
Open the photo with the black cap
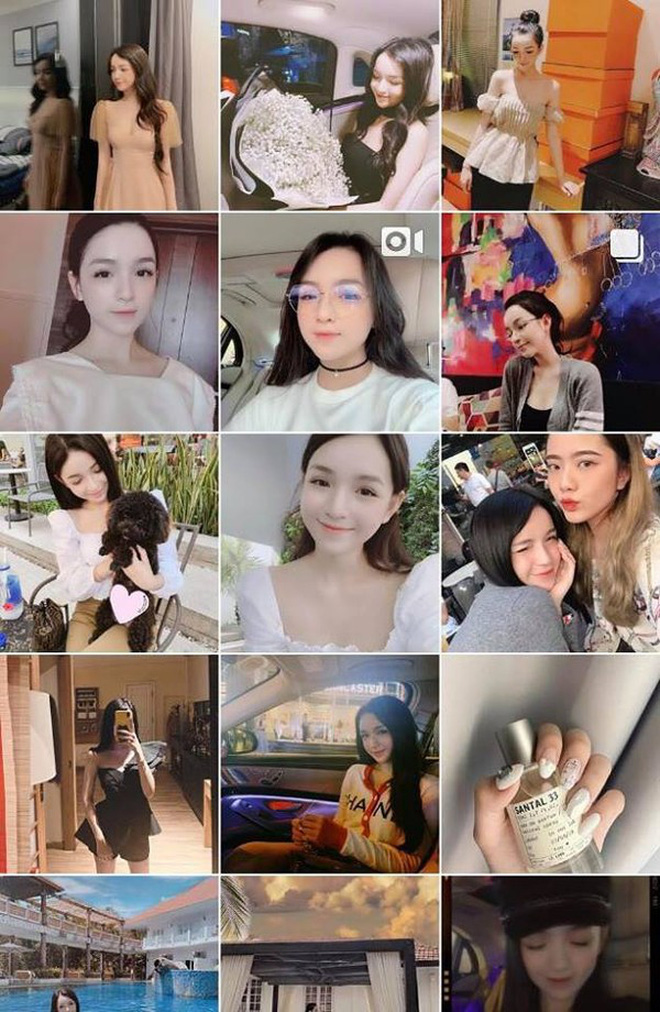click(x=551, y=945)
